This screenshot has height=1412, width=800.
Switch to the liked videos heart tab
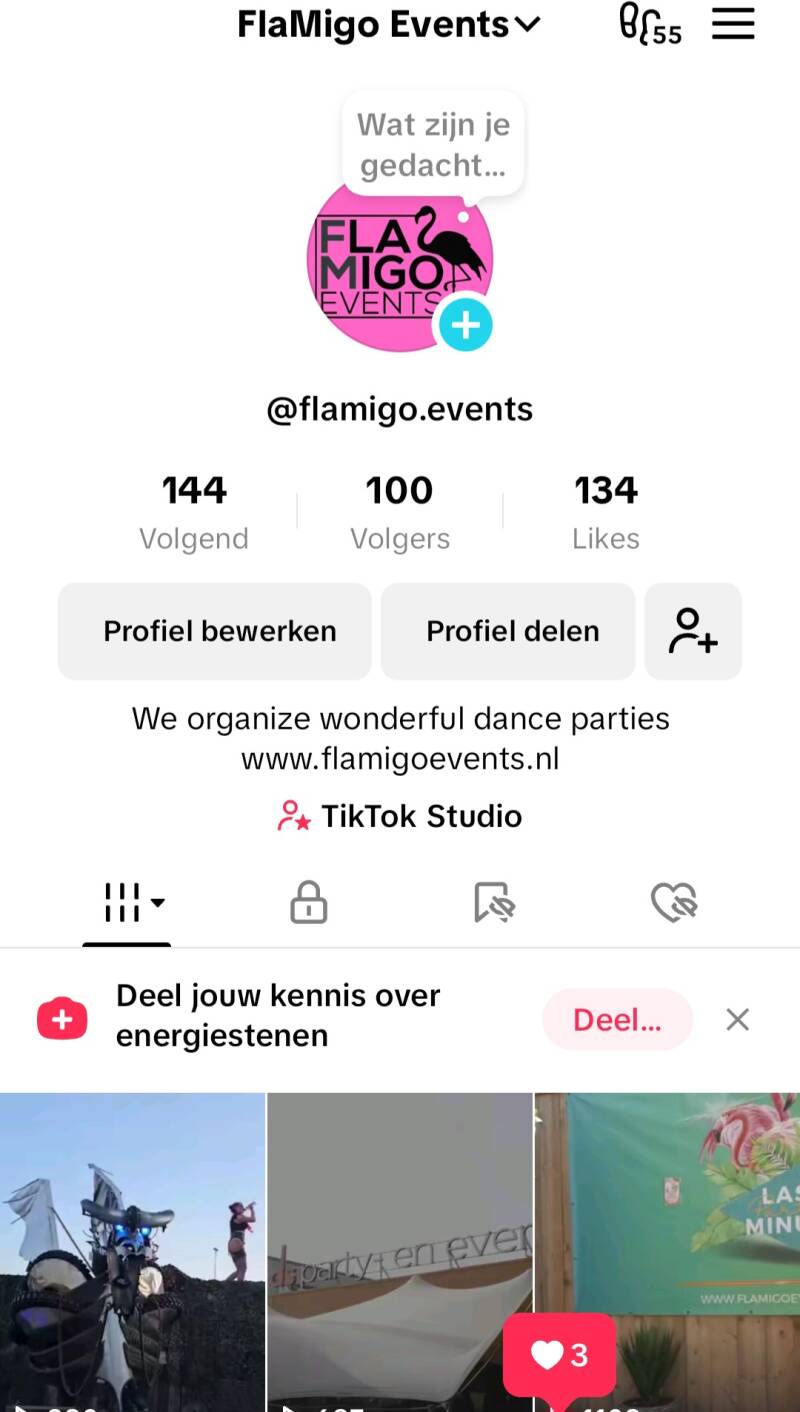[673, 903]
